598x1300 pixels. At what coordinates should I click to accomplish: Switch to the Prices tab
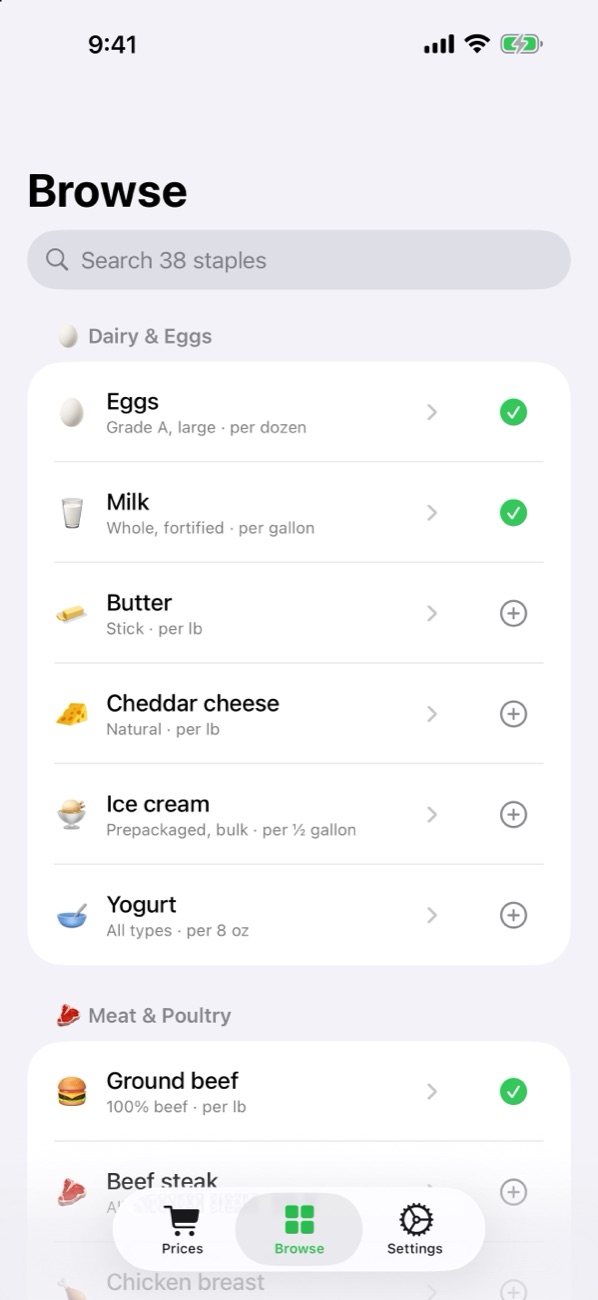182,1229
